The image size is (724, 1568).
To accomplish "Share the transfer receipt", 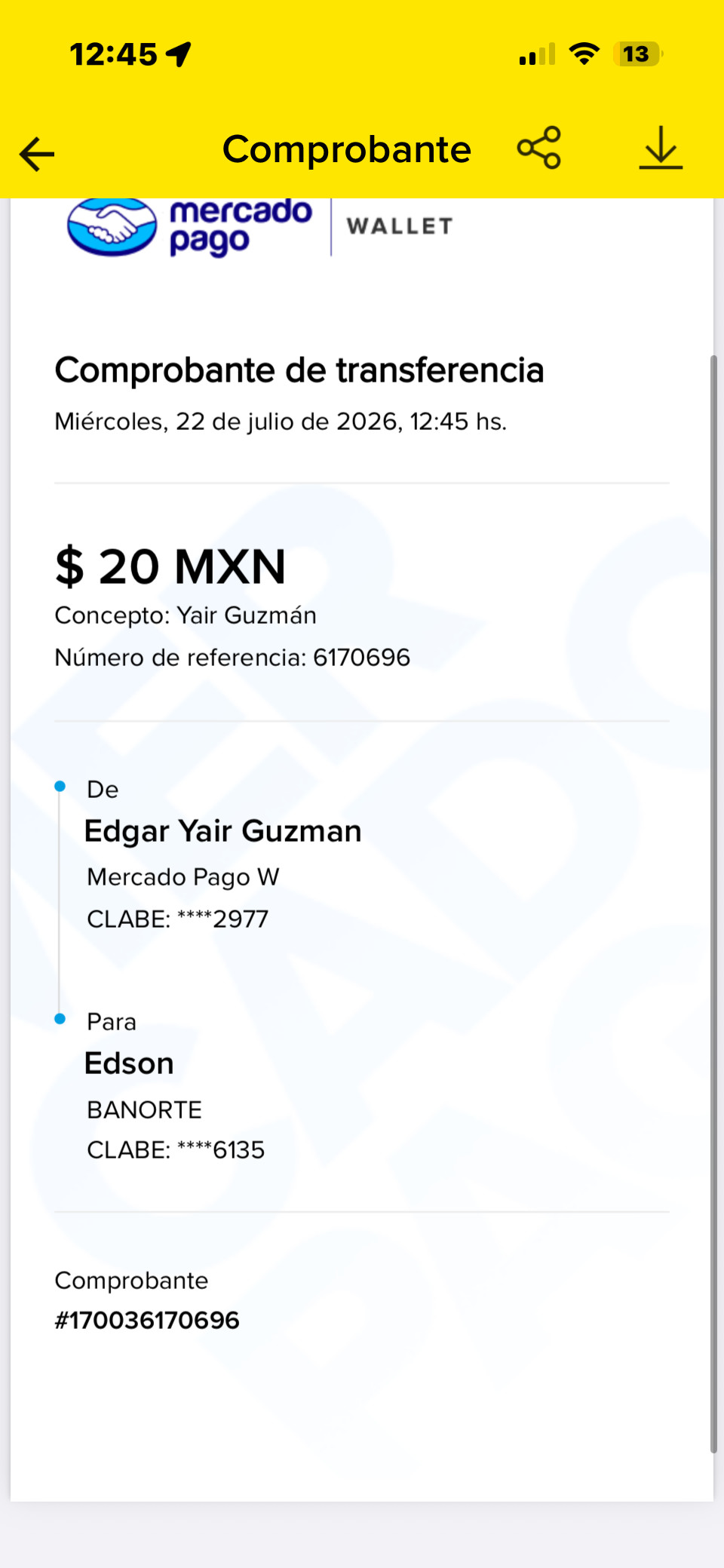I will point(539,148).
